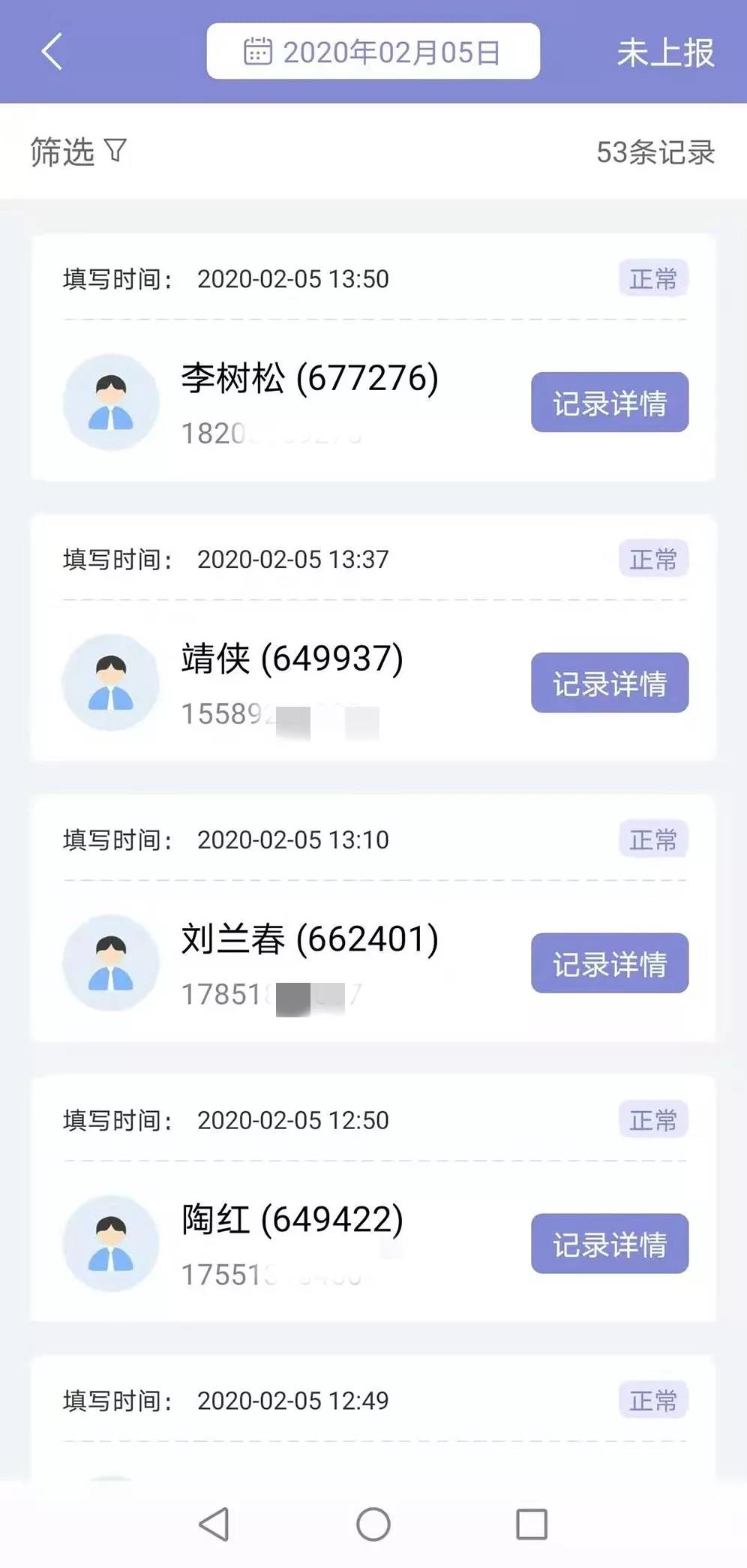Show 记录详情 for 刘兰春

609,963
